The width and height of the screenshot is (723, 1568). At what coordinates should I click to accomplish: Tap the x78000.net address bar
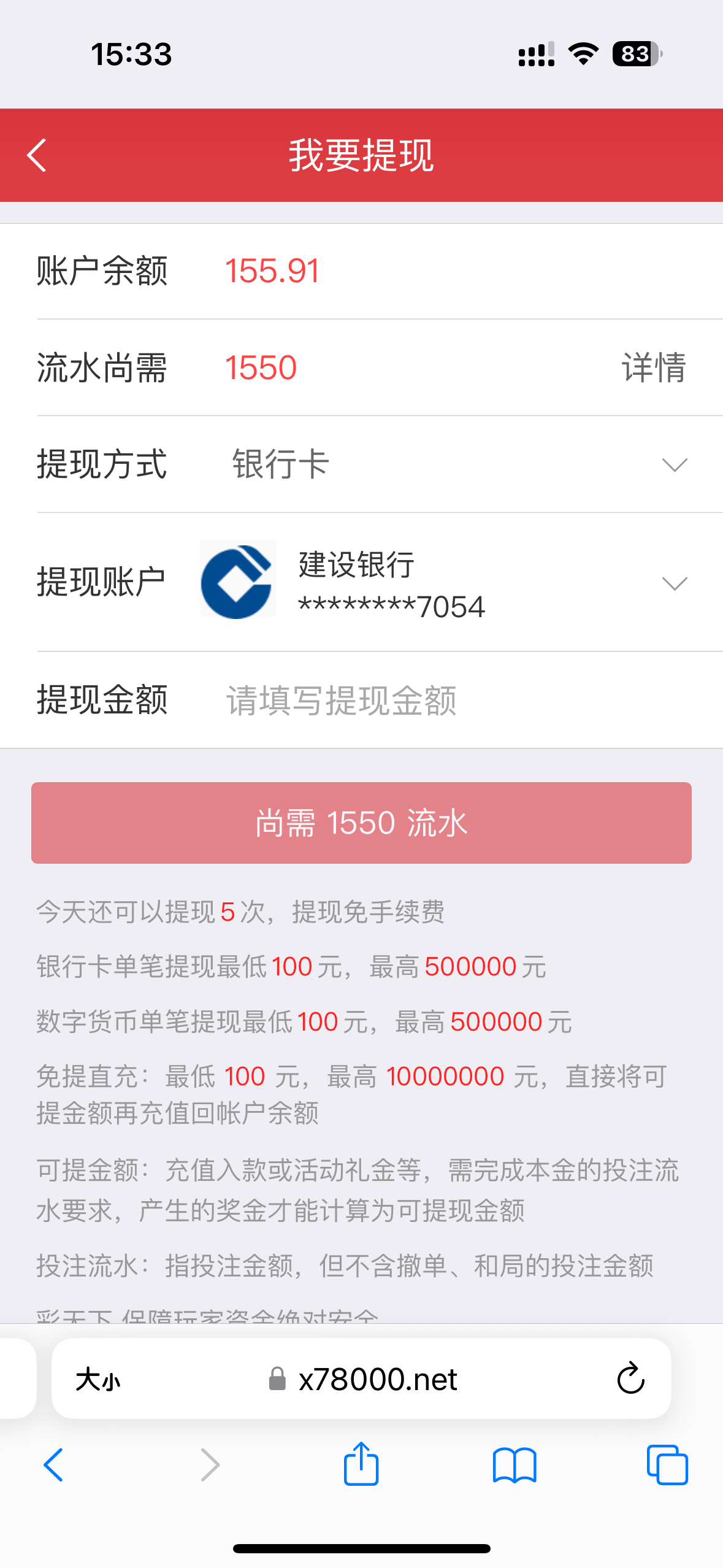tap(377, 1380)
